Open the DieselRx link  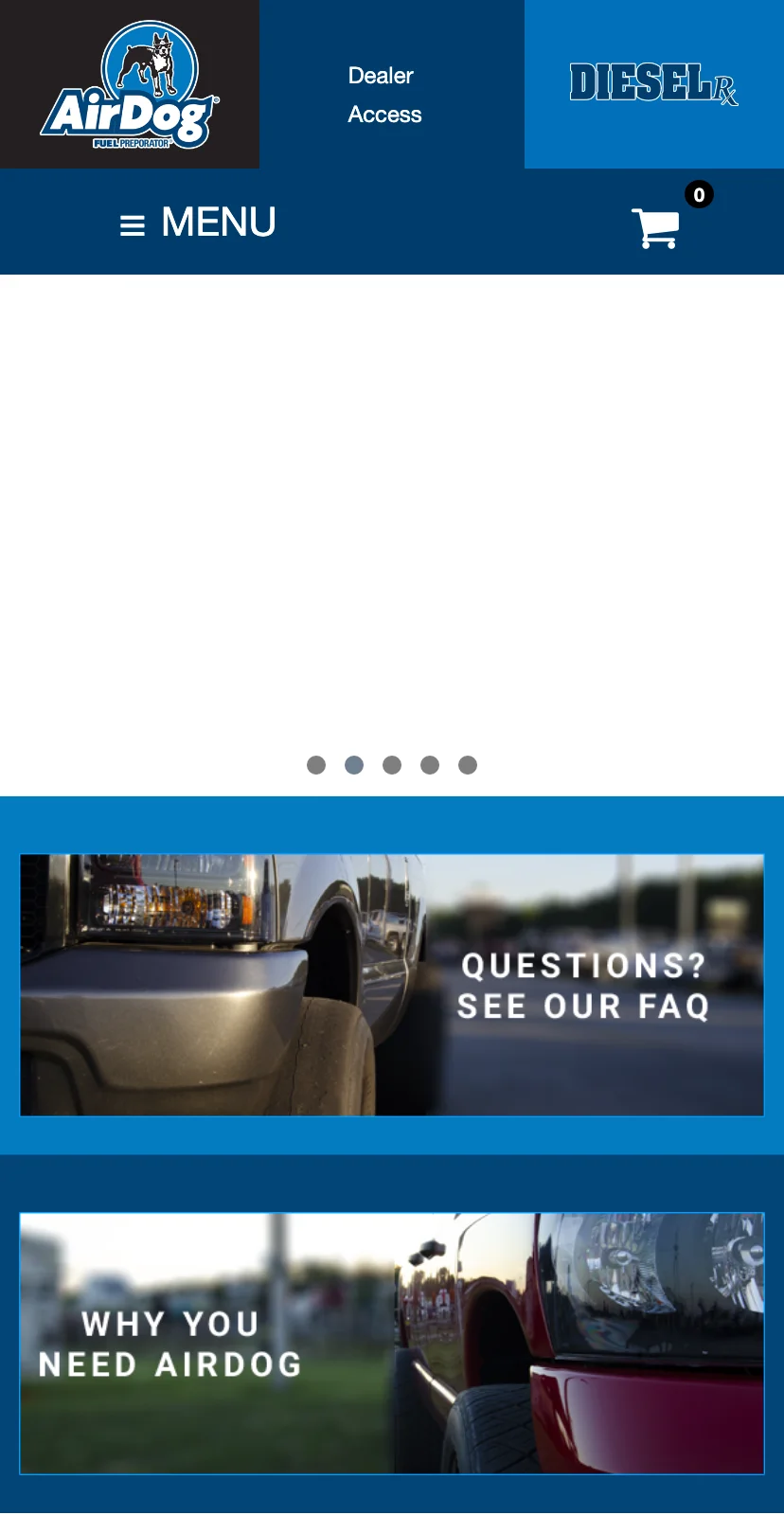pos(653,84)
